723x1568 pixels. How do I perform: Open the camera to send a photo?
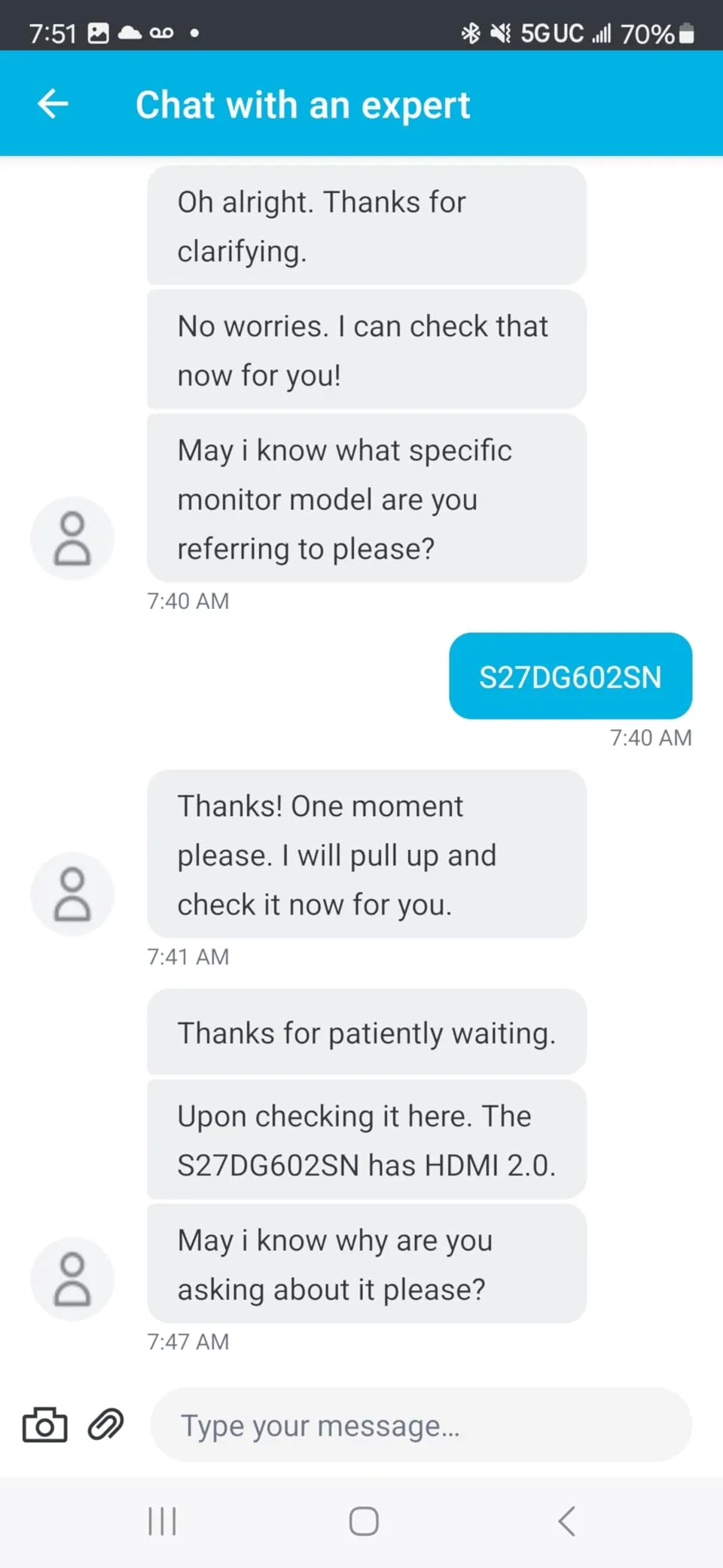(x=44, y=1424)
